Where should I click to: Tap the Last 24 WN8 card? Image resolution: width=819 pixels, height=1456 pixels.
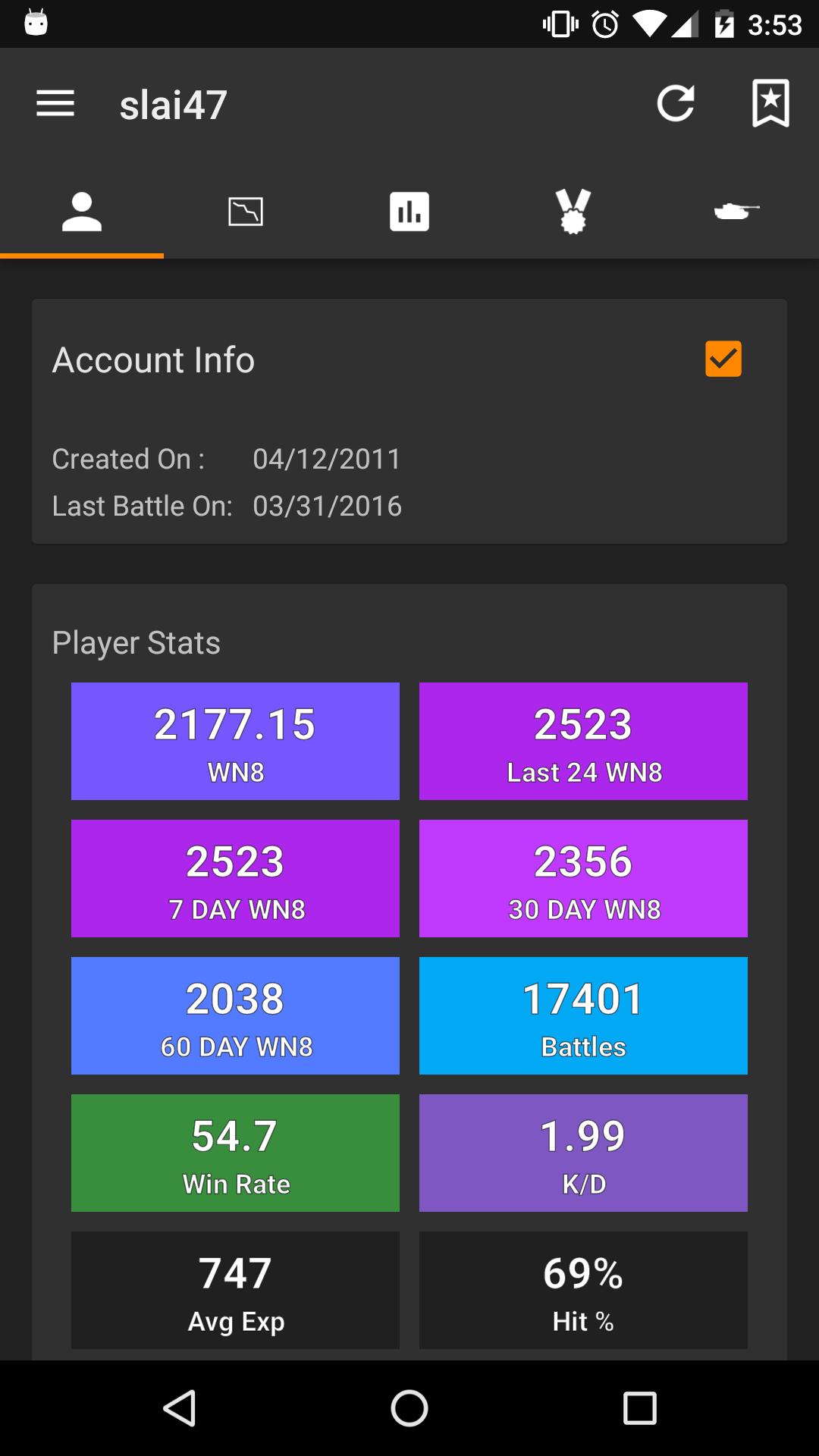(583, 740)
